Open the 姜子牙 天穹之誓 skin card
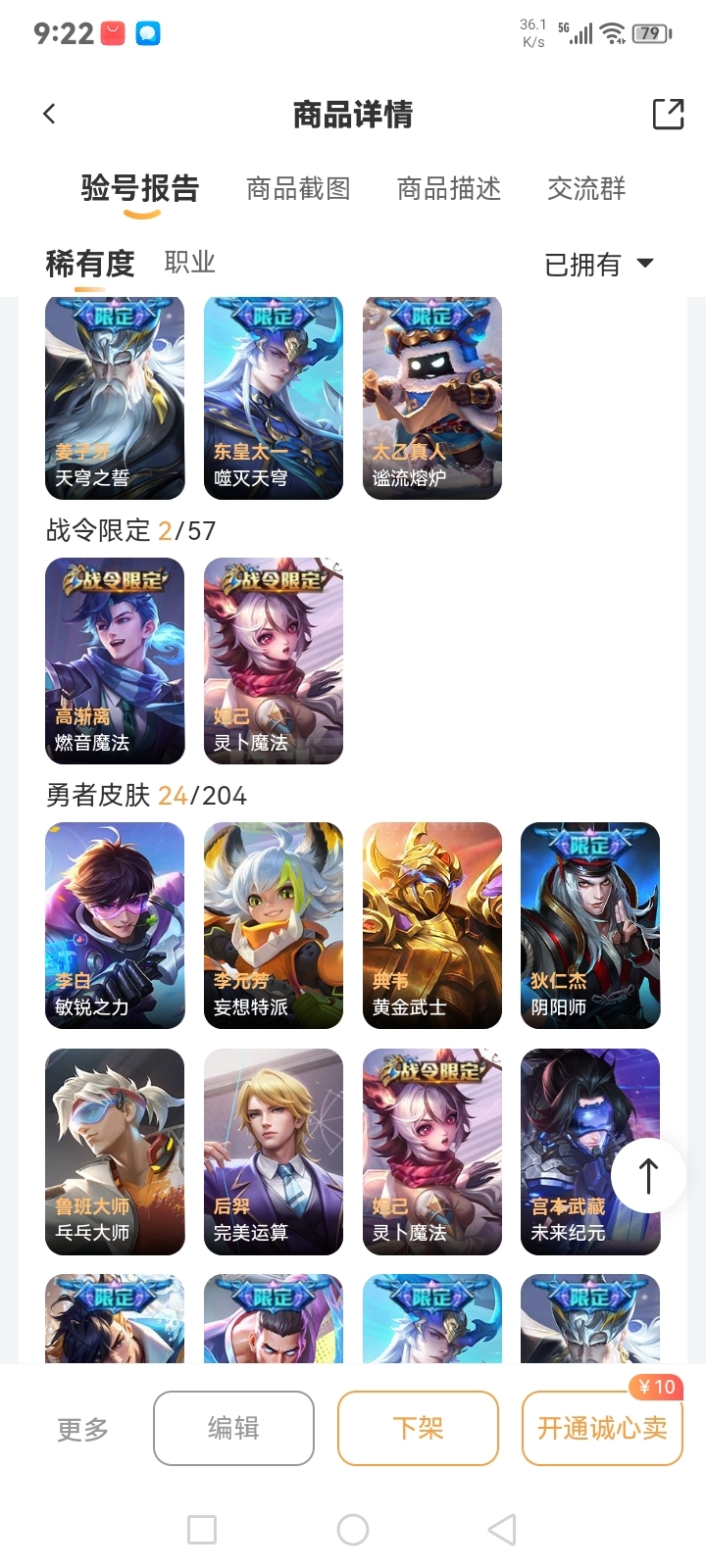 click(115, 398)
